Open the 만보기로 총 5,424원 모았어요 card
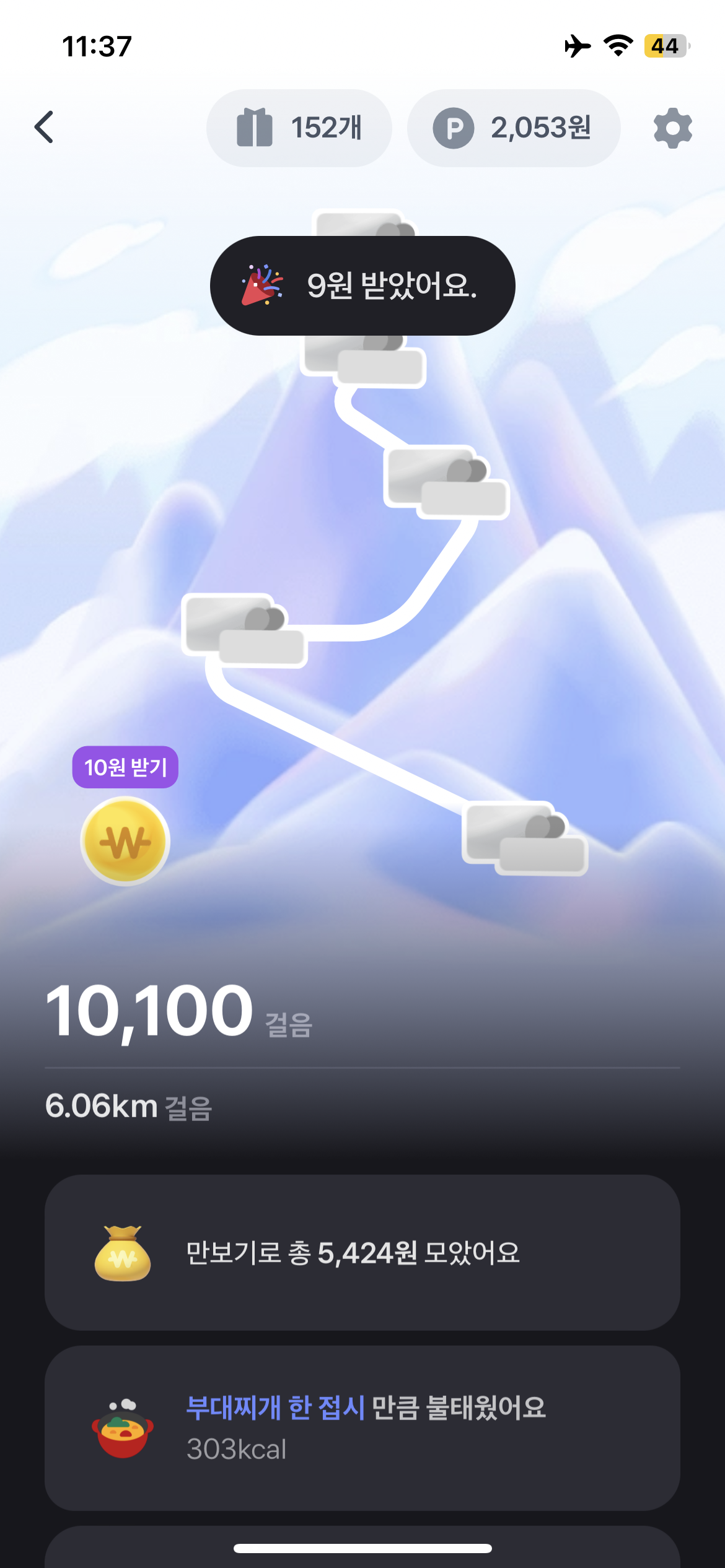The height and width of the screenshot is (1568, 725). point(362,1252)
